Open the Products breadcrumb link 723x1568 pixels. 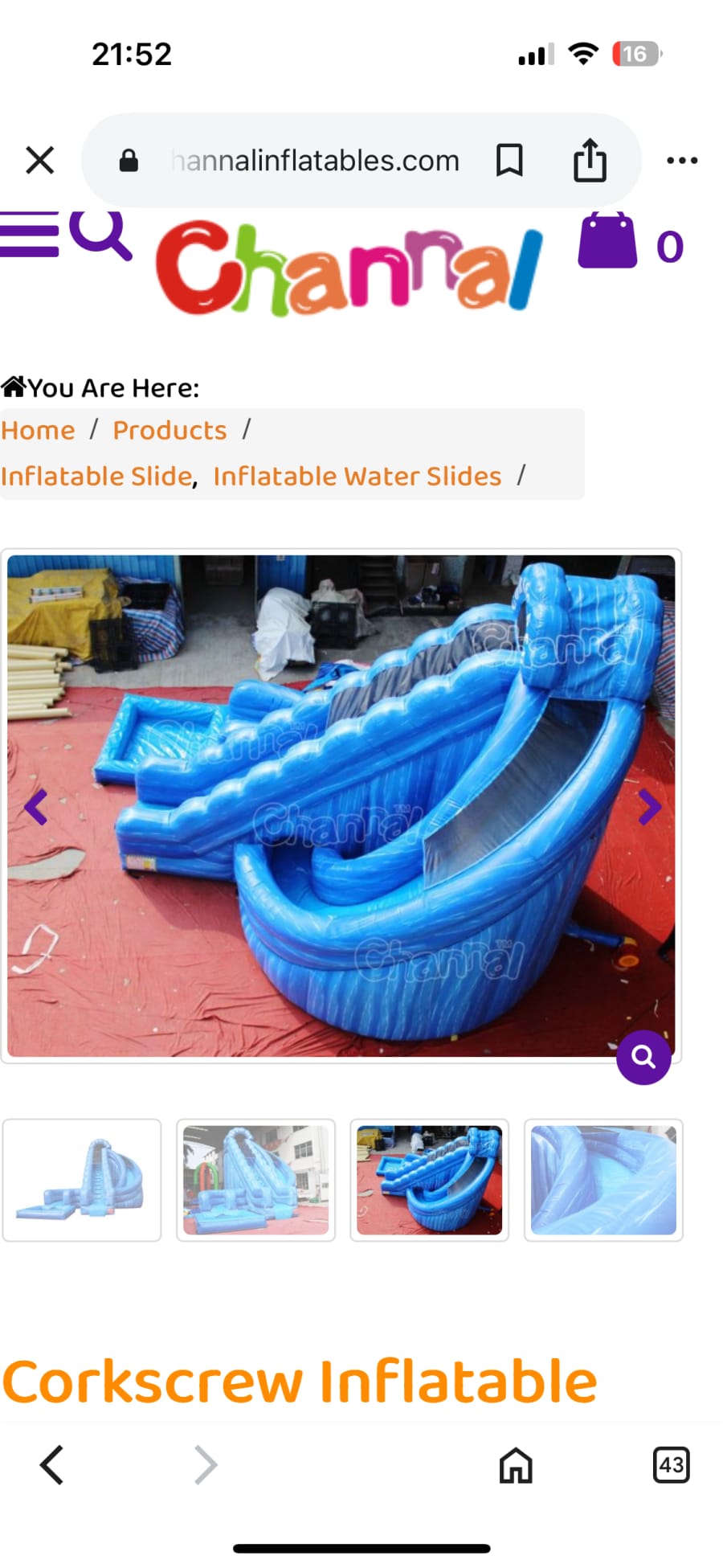170,431
